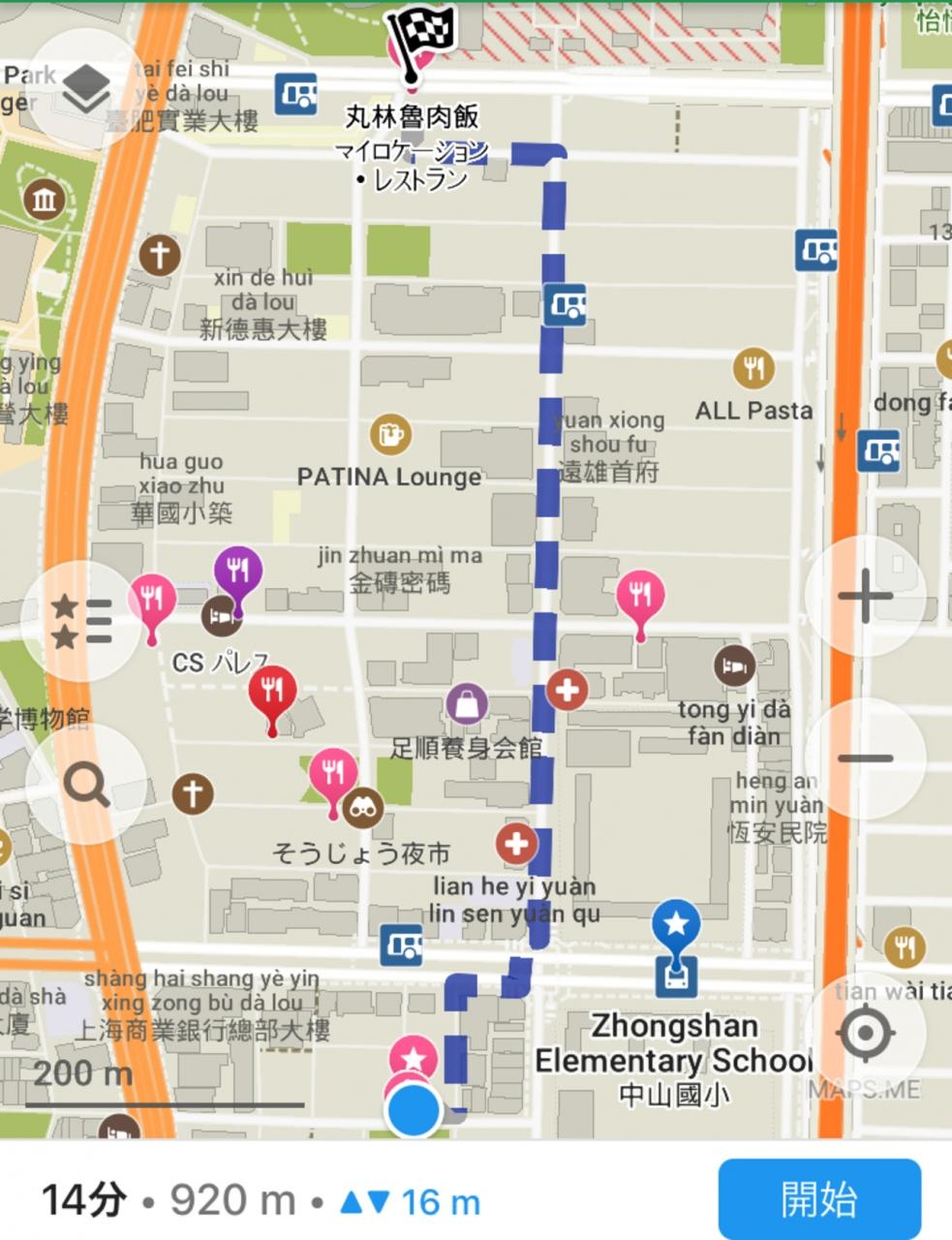Viewport: 952px width, 1240px height.
Task: Open the map layers selector
Action: click(85, 89)
